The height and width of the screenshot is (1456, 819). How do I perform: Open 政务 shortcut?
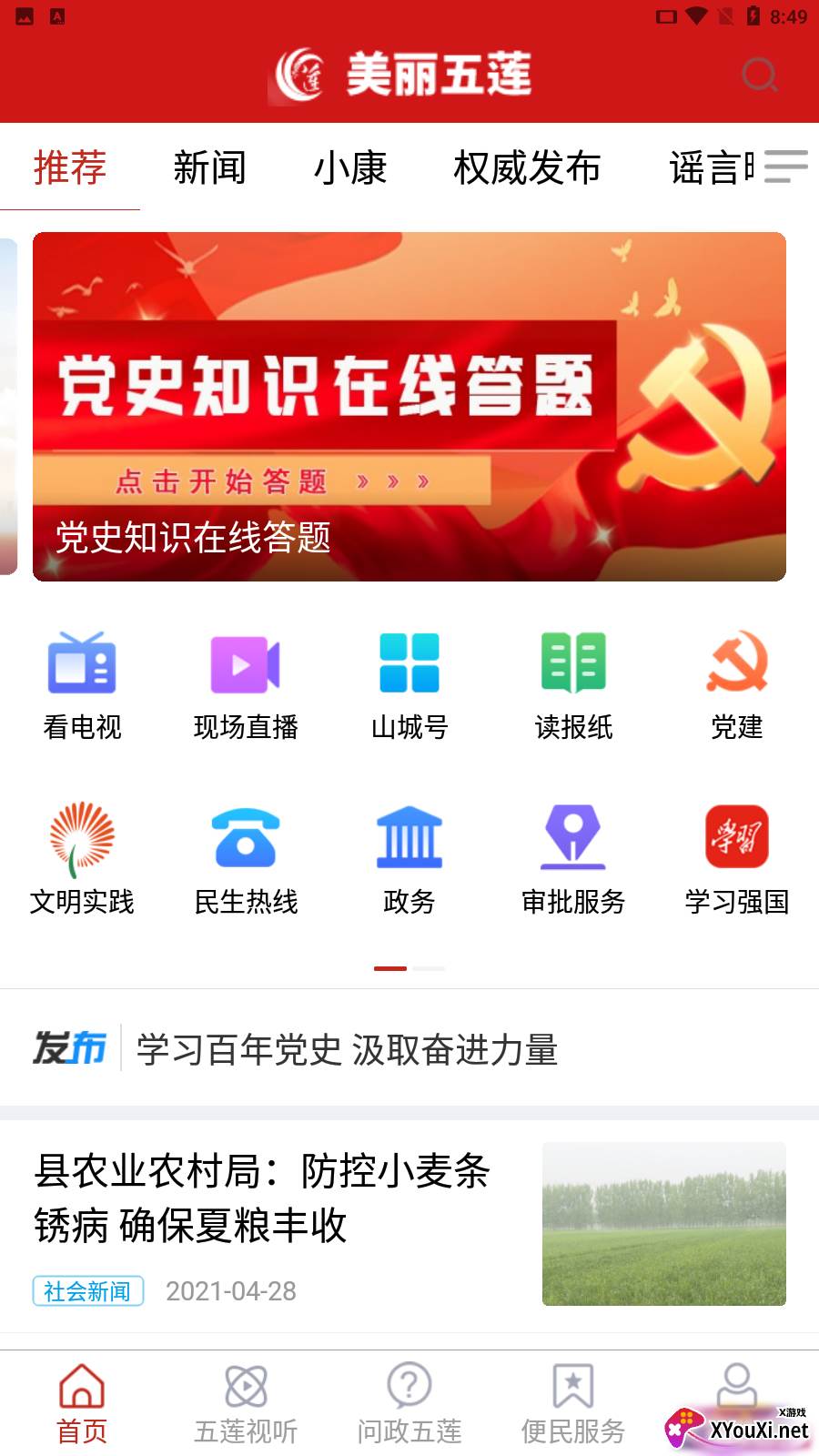[x=409, y=860]
